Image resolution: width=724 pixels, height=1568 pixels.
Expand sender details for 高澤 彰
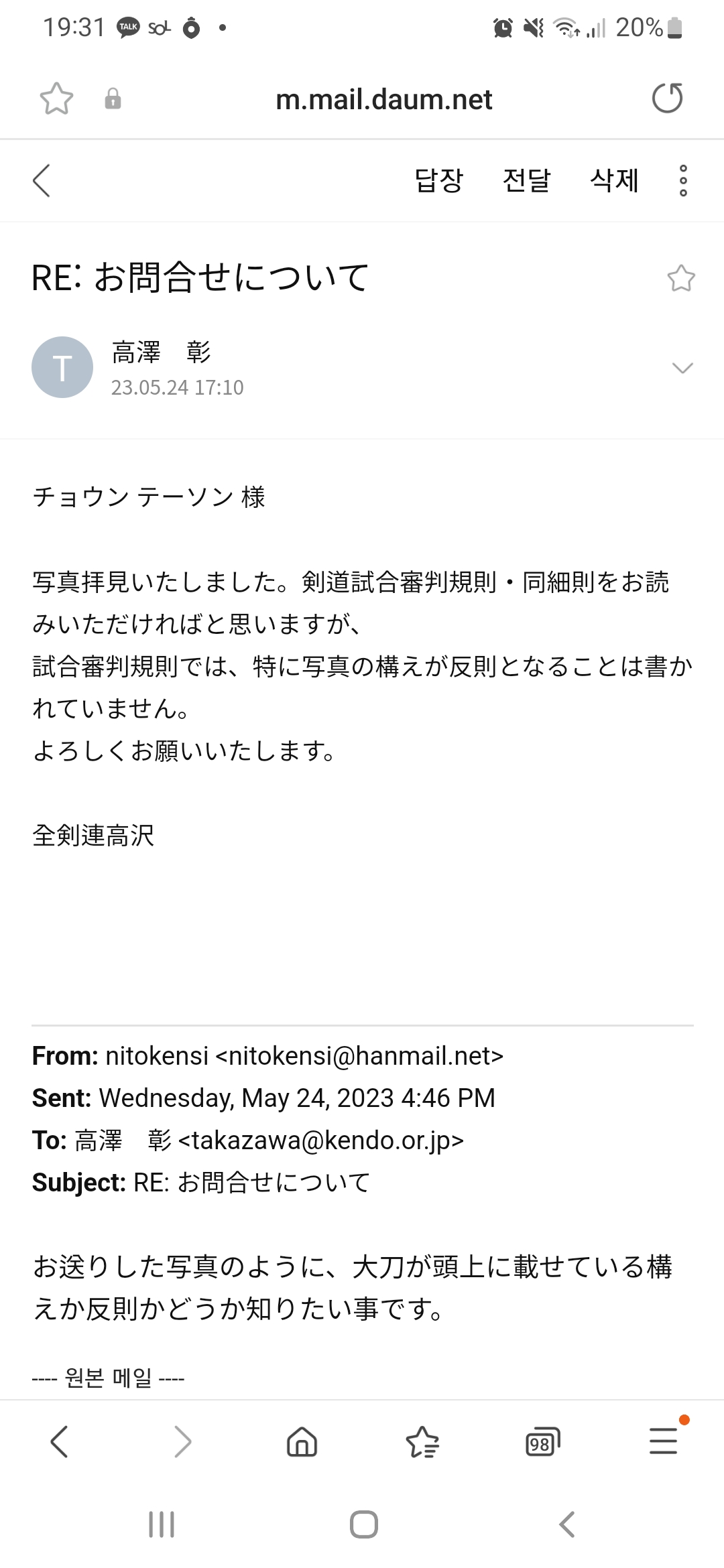coord(682,368)
